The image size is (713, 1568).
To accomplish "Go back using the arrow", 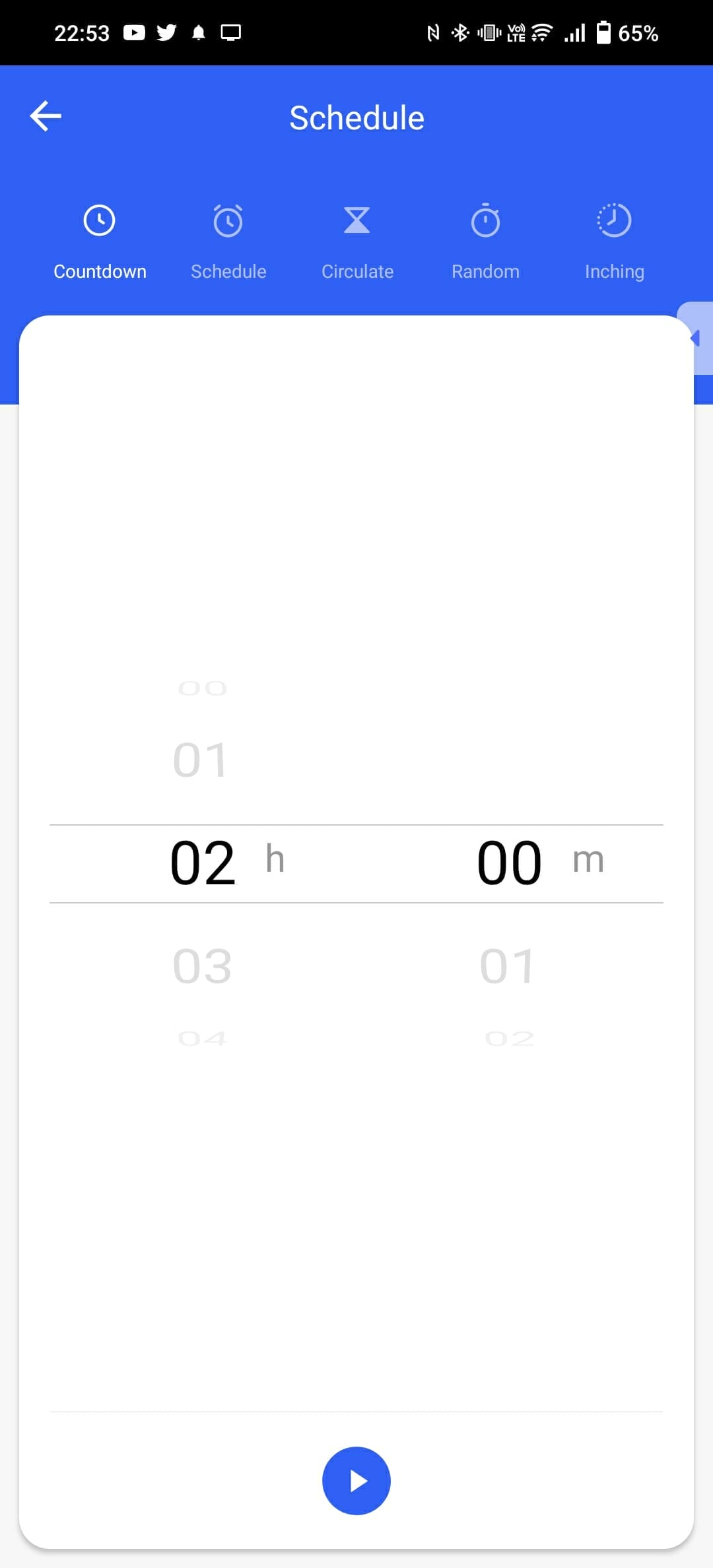I will coord(46,116).
